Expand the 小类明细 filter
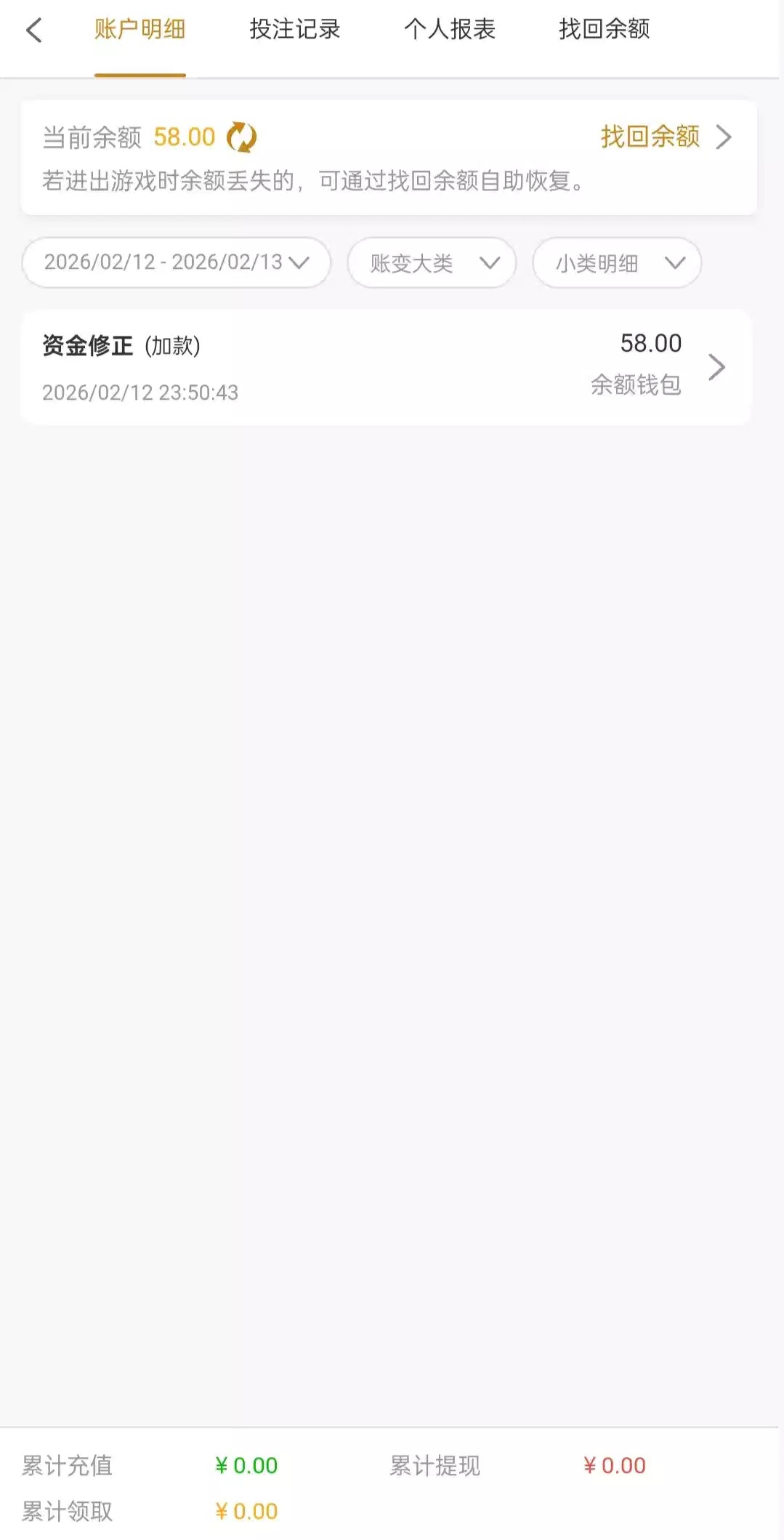 [617, 262]
